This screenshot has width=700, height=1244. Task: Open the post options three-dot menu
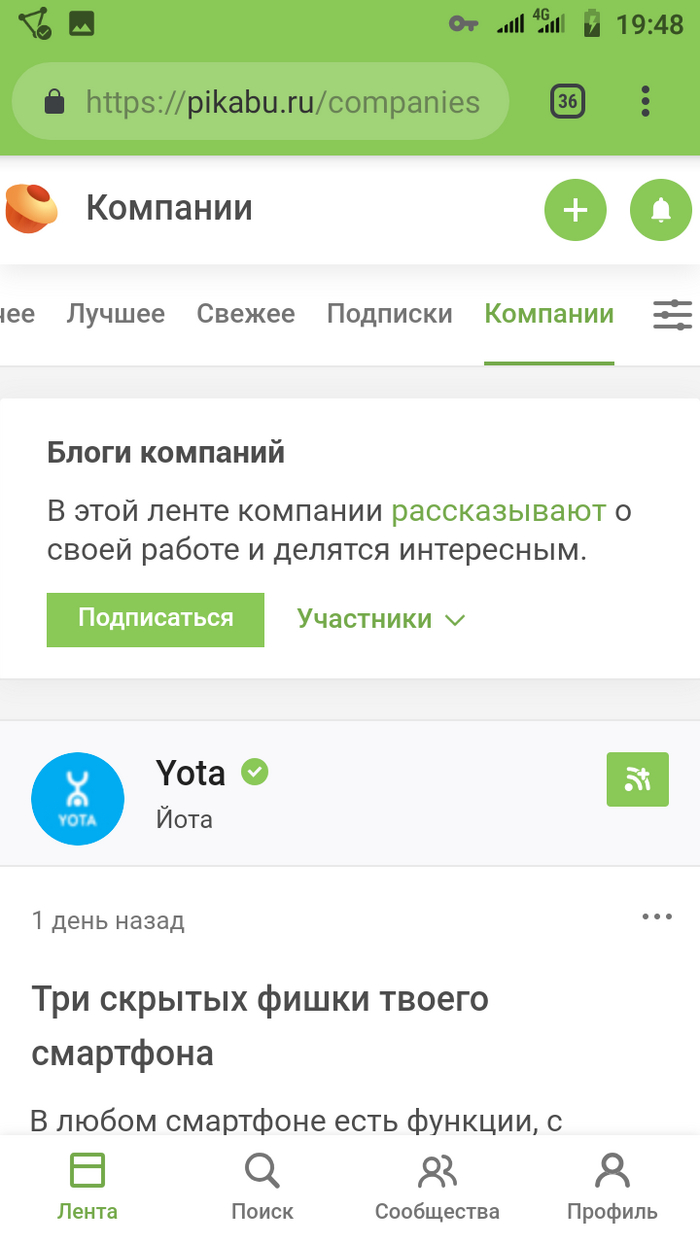coord(657,917)
